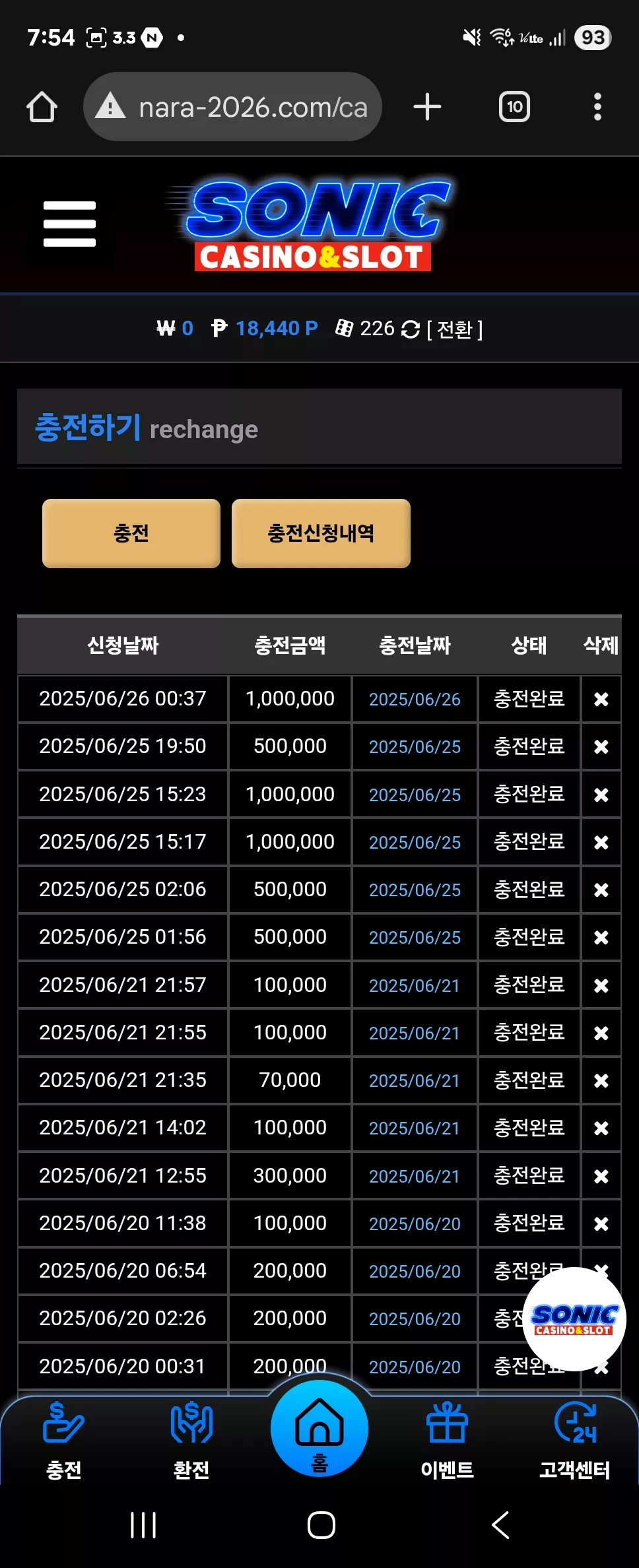Show the 10 open tabs
Viewport: 639px width, 1568px height.
point(514,107)
